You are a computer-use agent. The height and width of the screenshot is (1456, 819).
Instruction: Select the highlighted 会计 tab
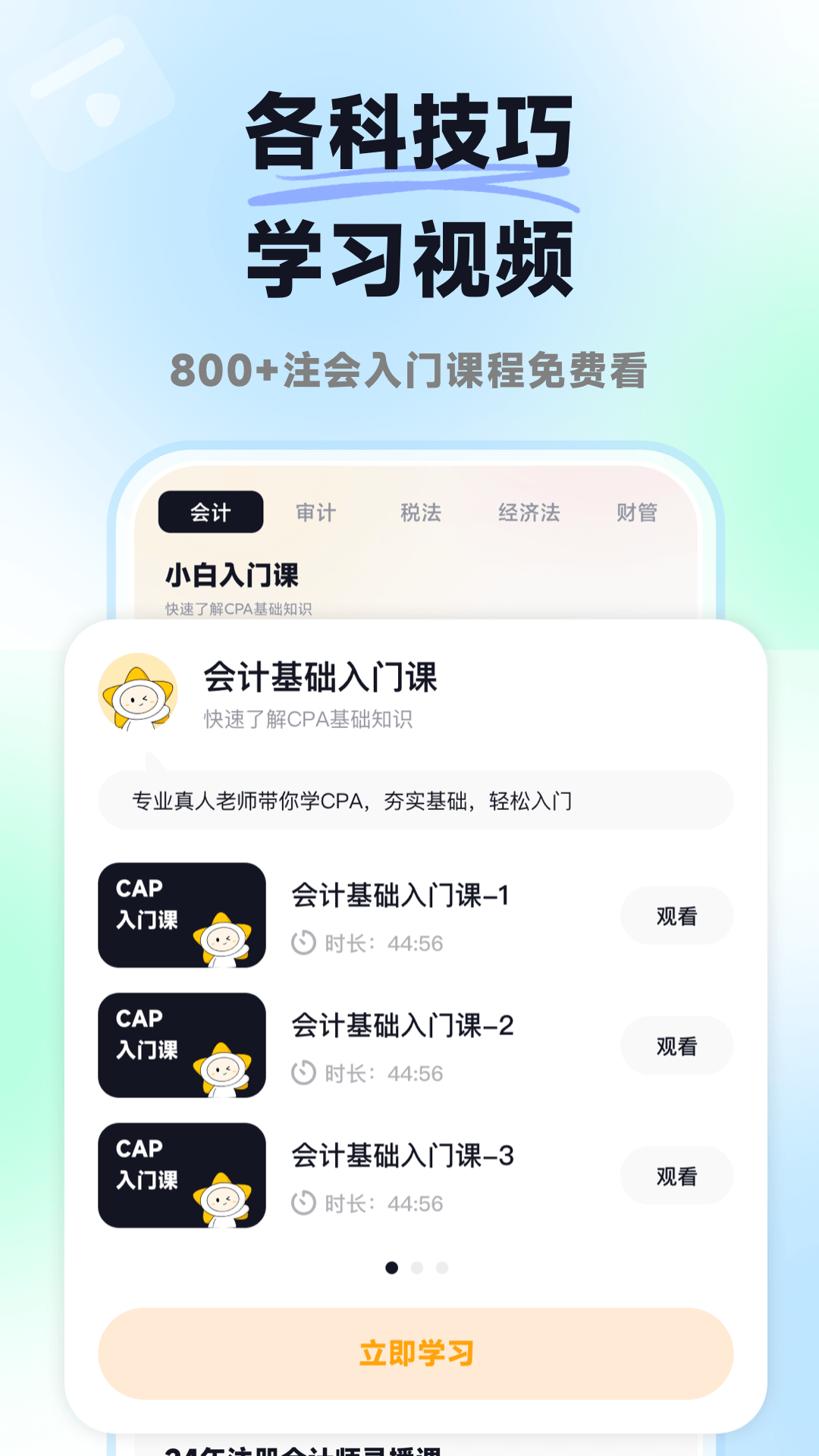(x=211, y=512)
